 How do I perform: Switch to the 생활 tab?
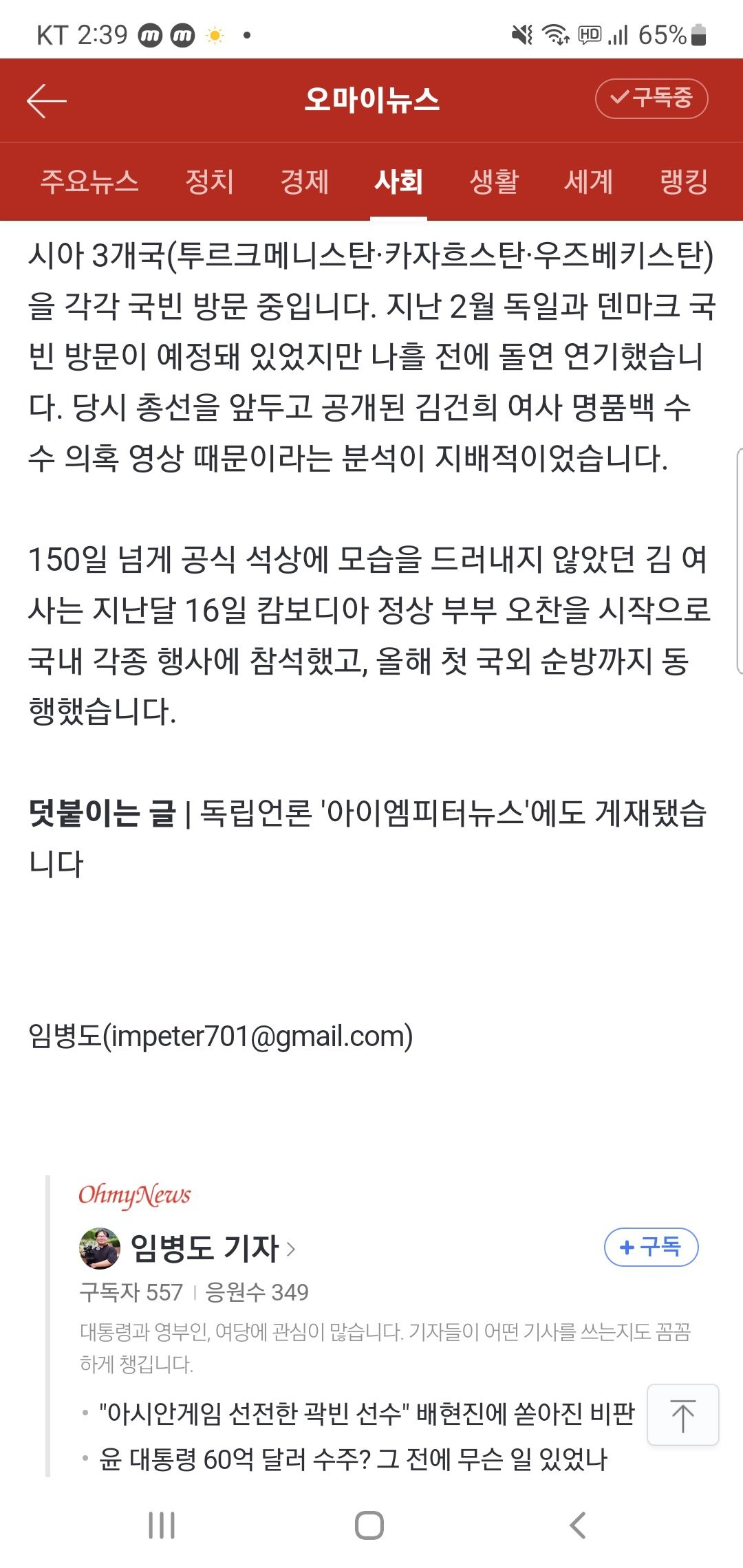tap(494, 182)
